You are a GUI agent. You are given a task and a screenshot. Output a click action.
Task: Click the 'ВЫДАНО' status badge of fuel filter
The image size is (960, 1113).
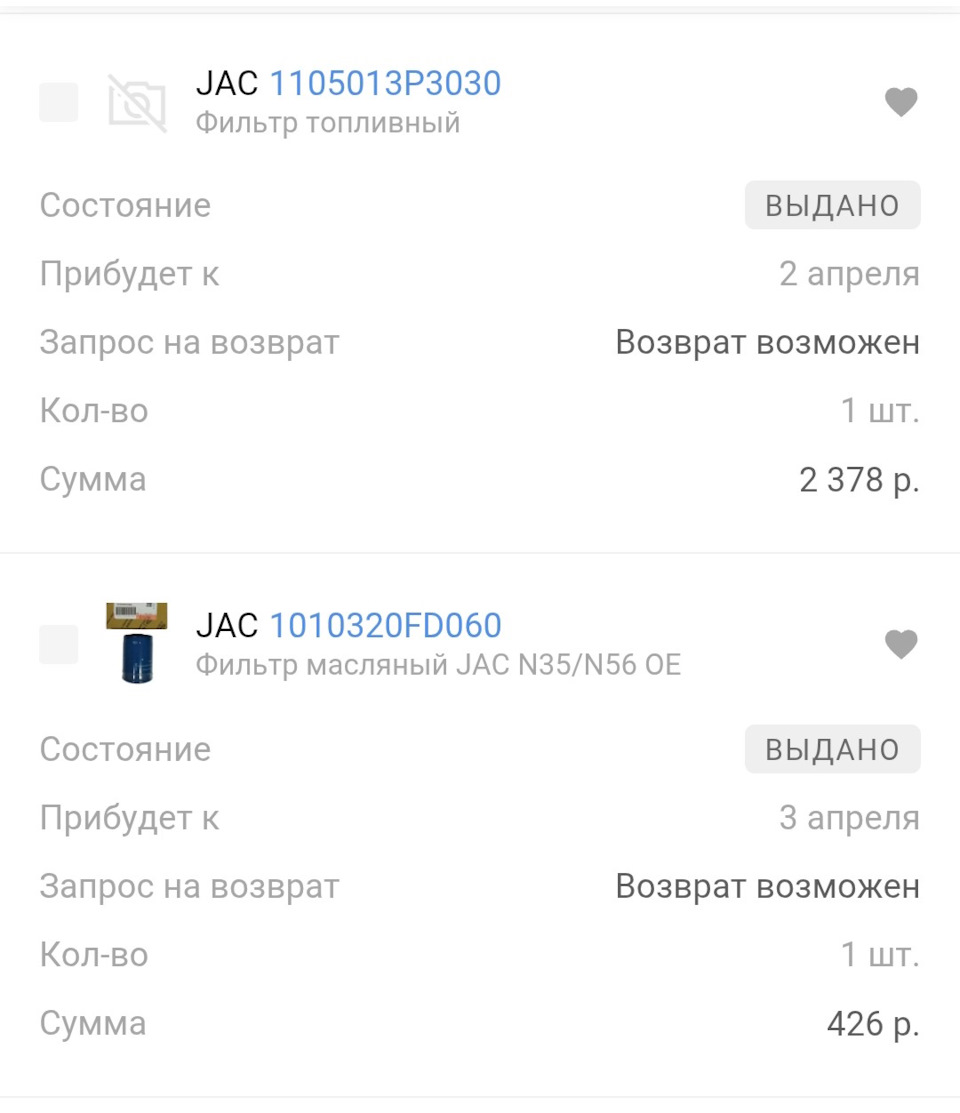click(x=833, y=205)
